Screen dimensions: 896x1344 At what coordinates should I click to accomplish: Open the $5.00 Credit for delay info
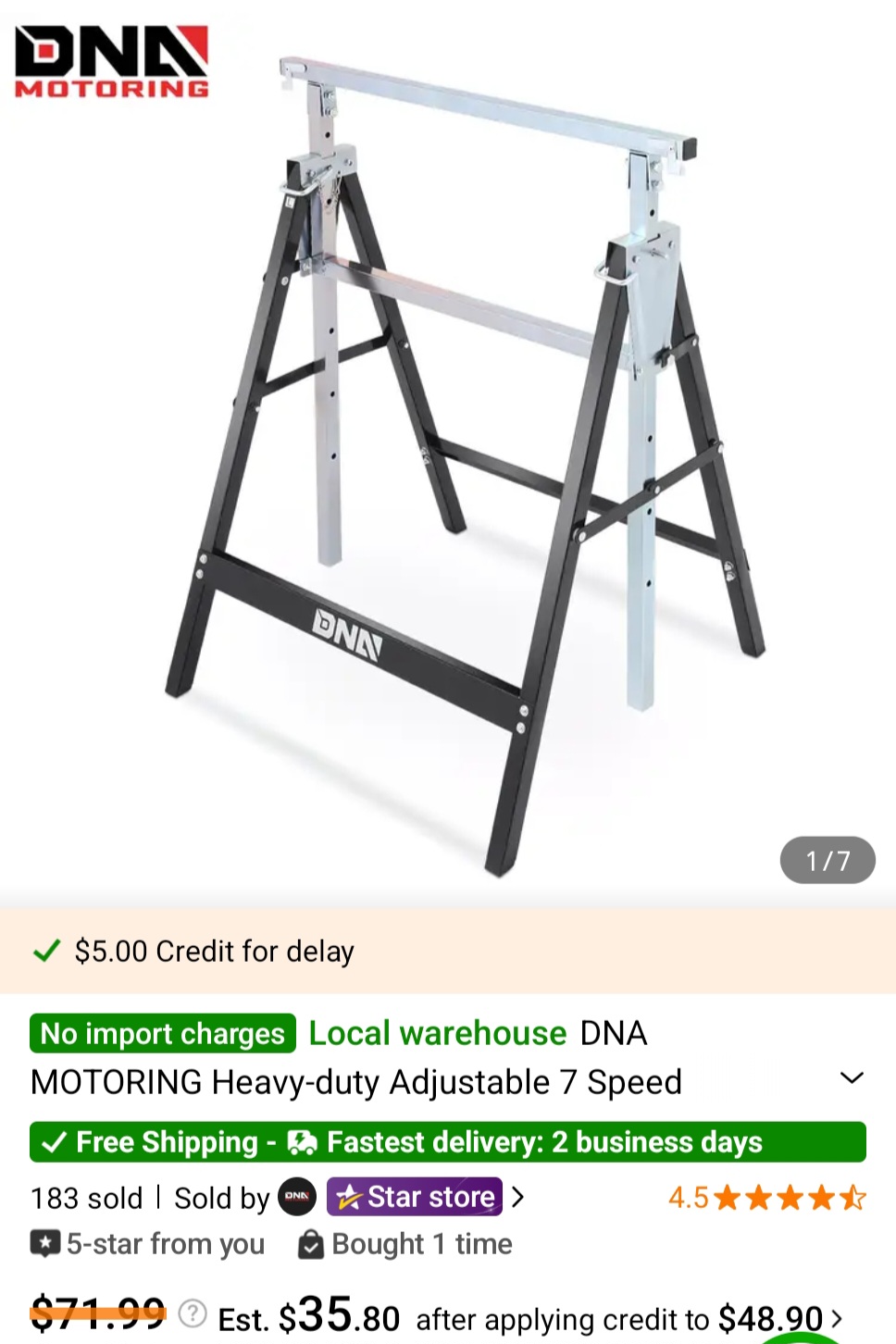213,951
